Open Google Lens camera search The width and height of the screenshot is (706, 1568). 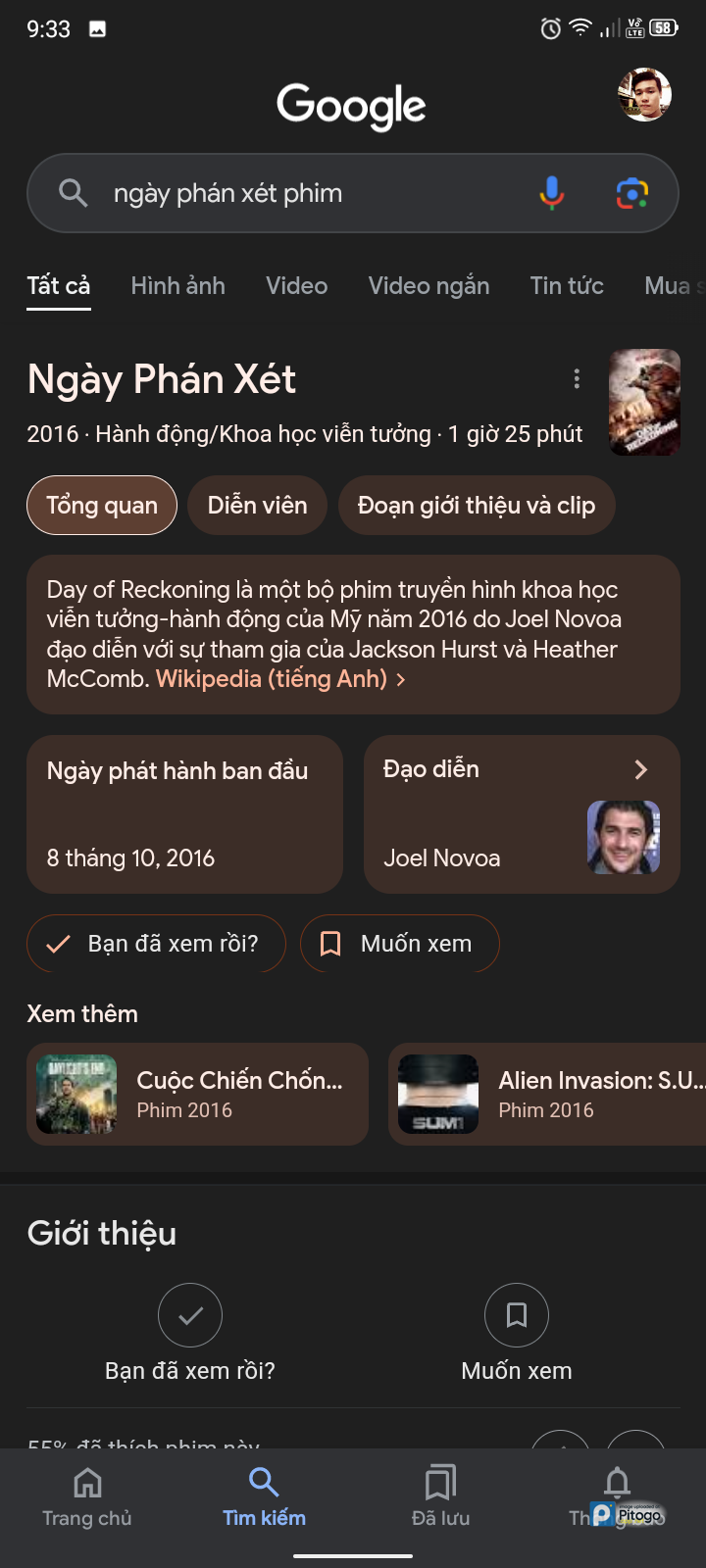pyautogui.click(x=632, y=193)
